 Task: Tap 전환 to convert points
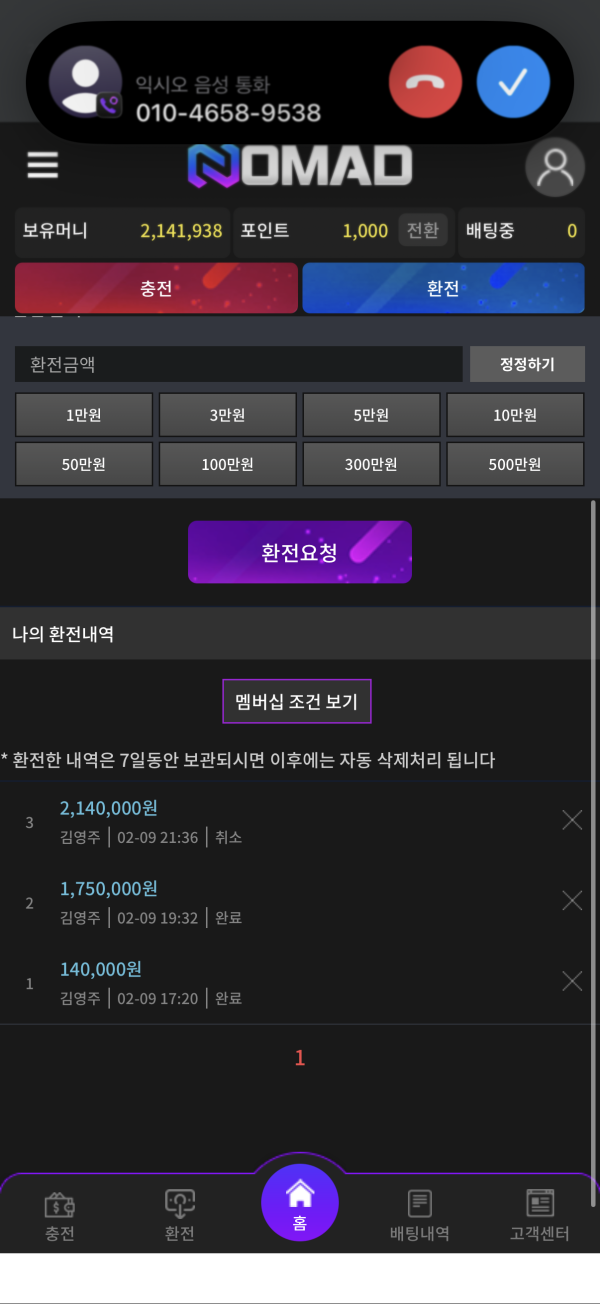pyautogui.click(x=422, y=231)
